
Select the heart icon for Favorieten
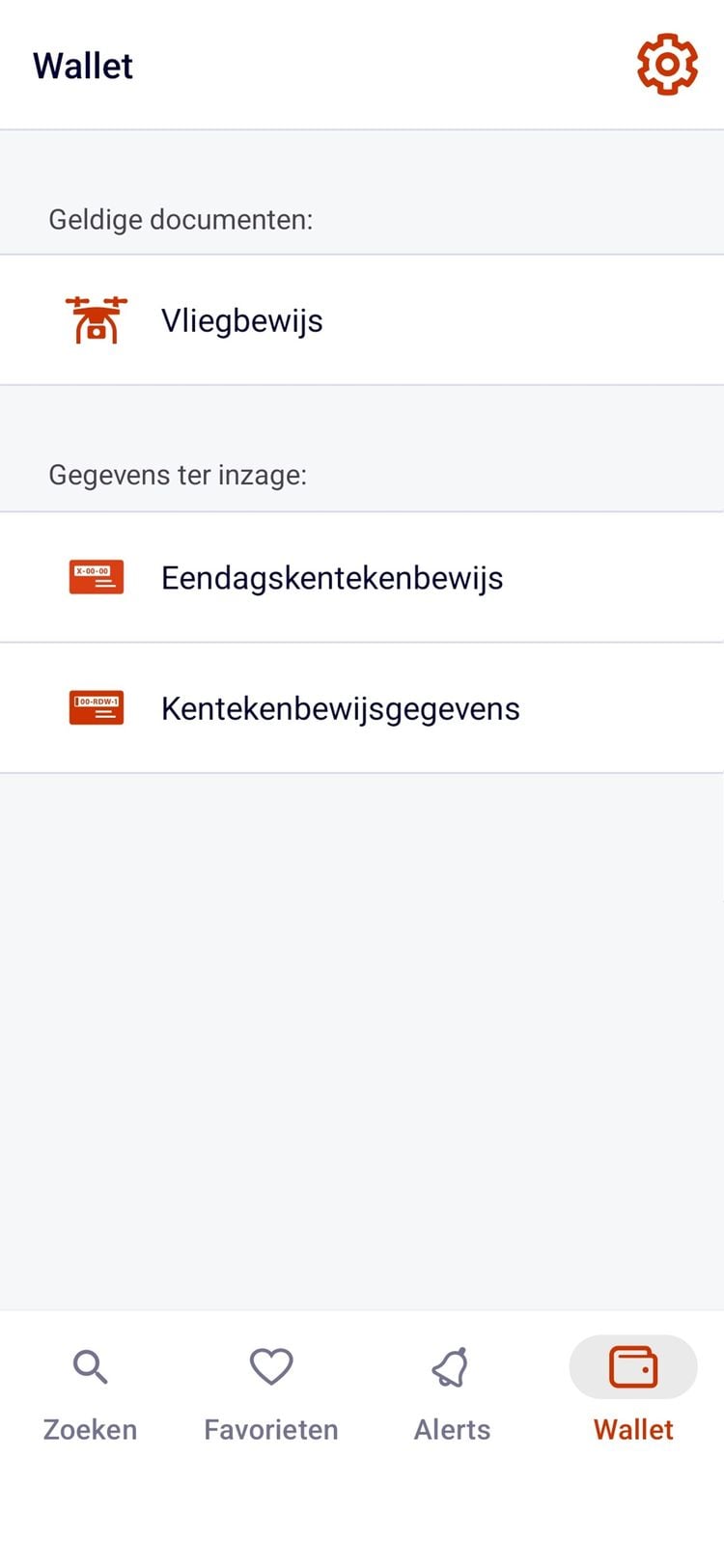click(270, 1366)
